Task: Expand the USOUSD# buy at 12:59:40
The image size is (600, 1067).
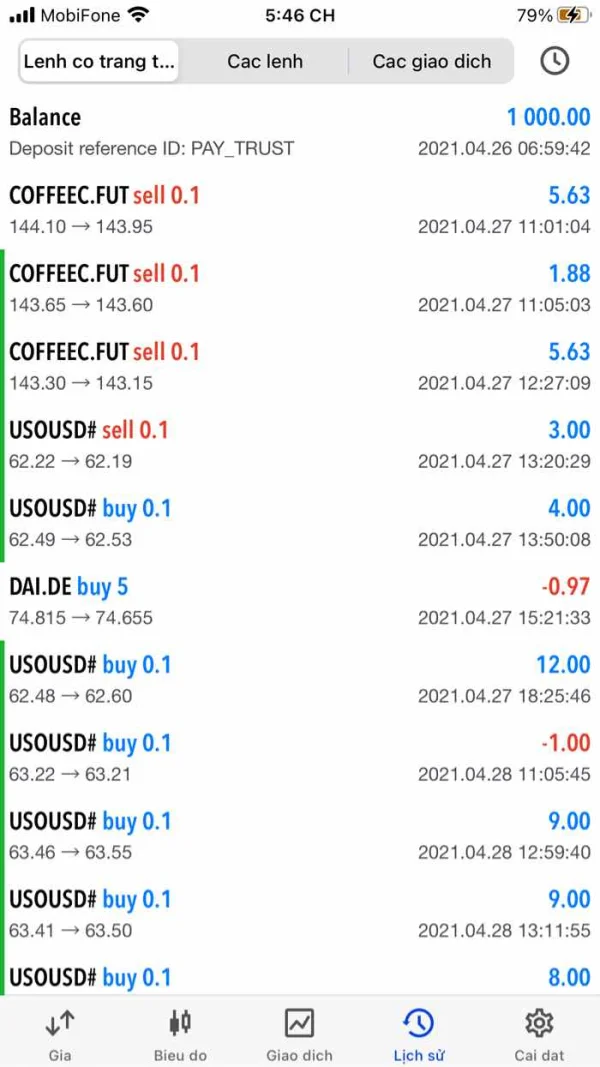Action: (x=300, y=836)
